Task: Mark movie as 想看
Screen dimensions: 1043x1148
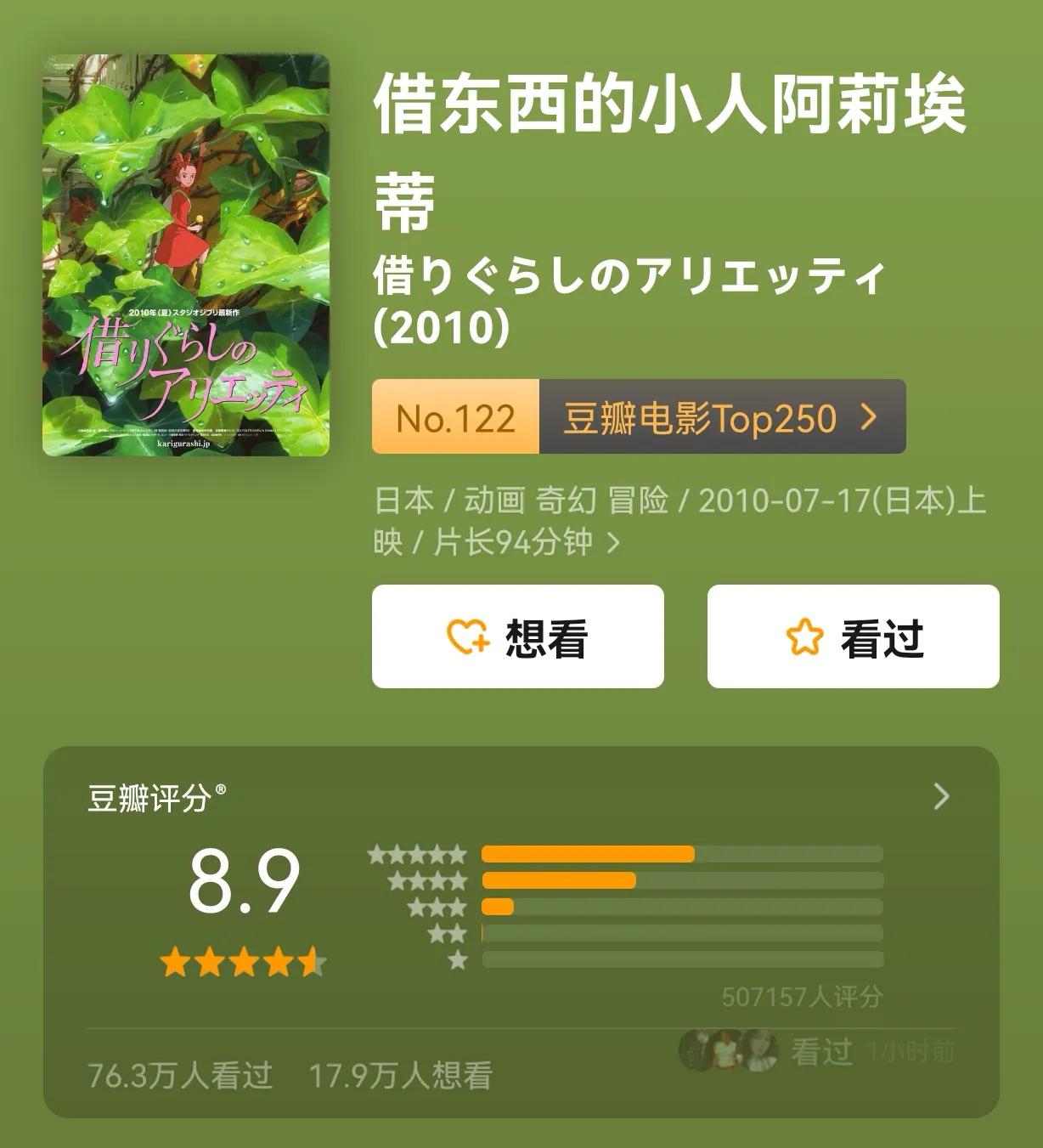Action: click(517, 636)
